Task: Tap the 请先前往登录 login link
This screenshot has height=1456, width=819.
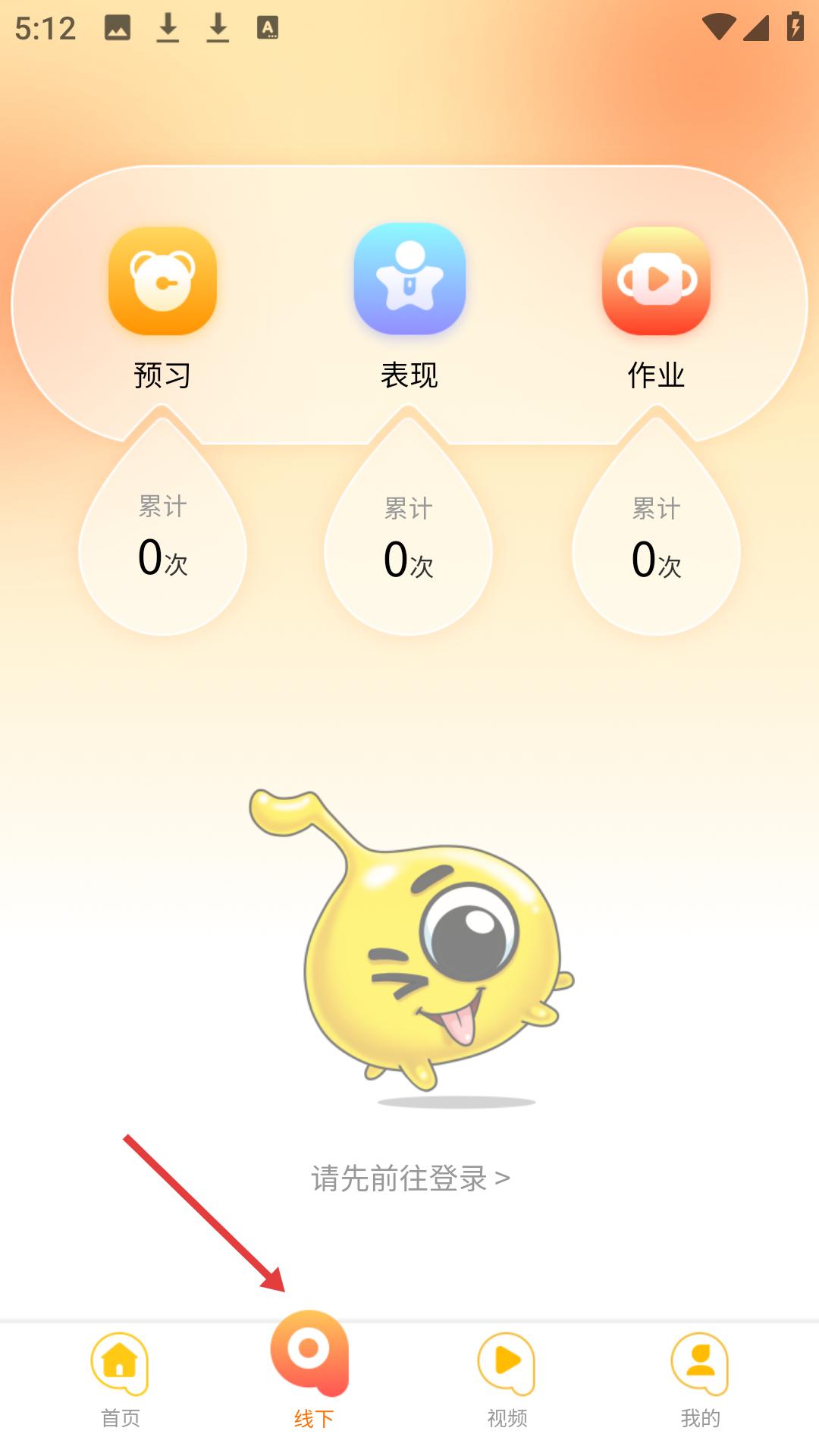Action: point(410,1178)
